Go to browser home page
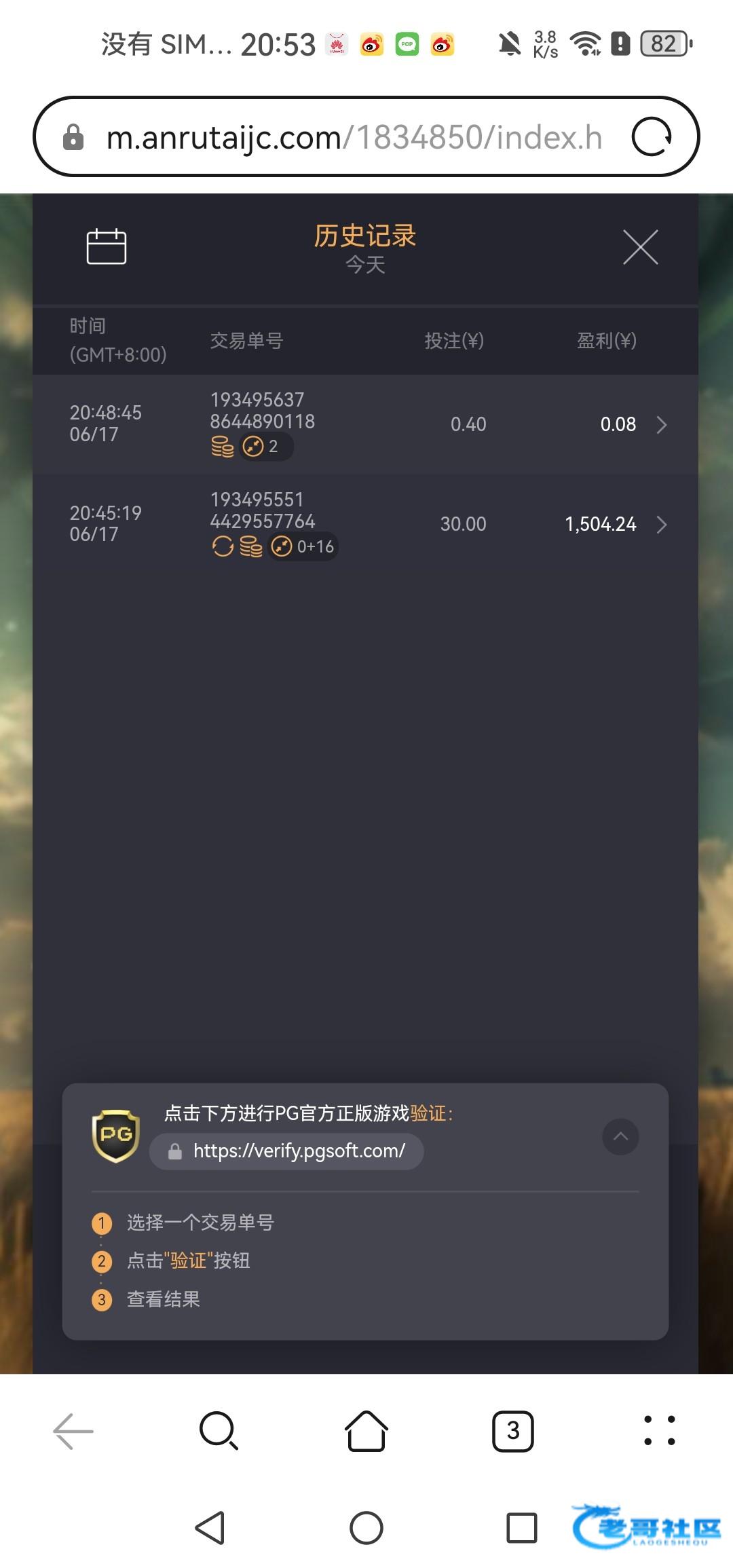Screen dimensions: 733x1568 [x=366, y=1431]
